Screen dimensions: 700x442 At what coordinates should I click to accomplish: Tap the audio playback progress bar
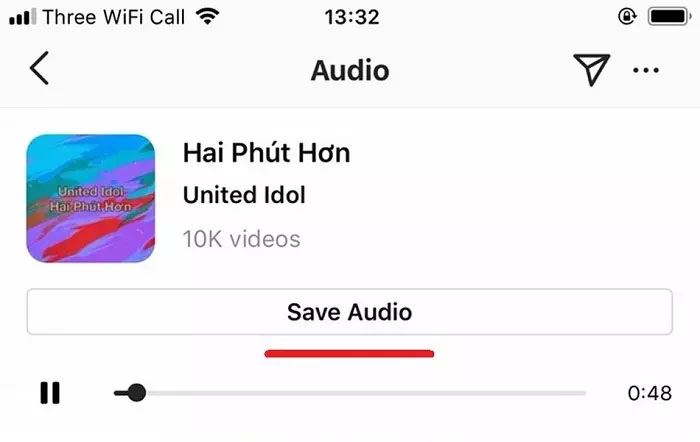(350, 393)
